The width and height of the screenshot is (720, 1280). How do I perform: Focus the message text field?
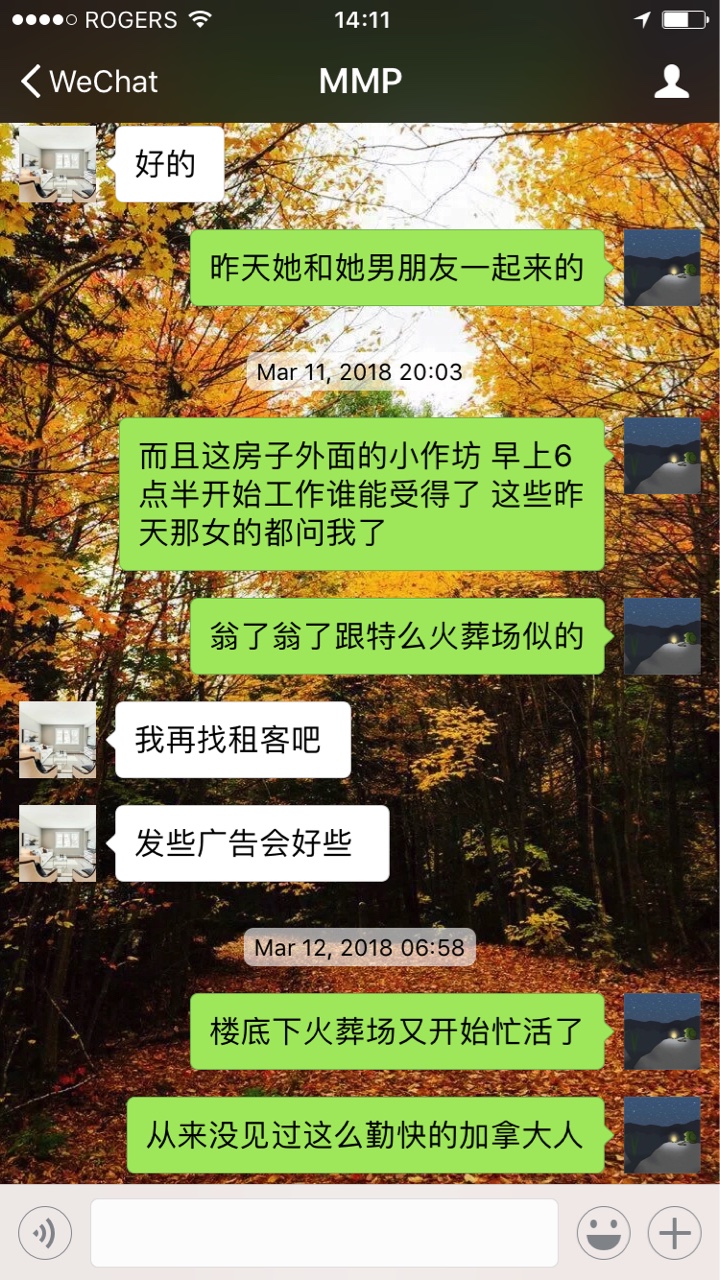coord(324,1233)
